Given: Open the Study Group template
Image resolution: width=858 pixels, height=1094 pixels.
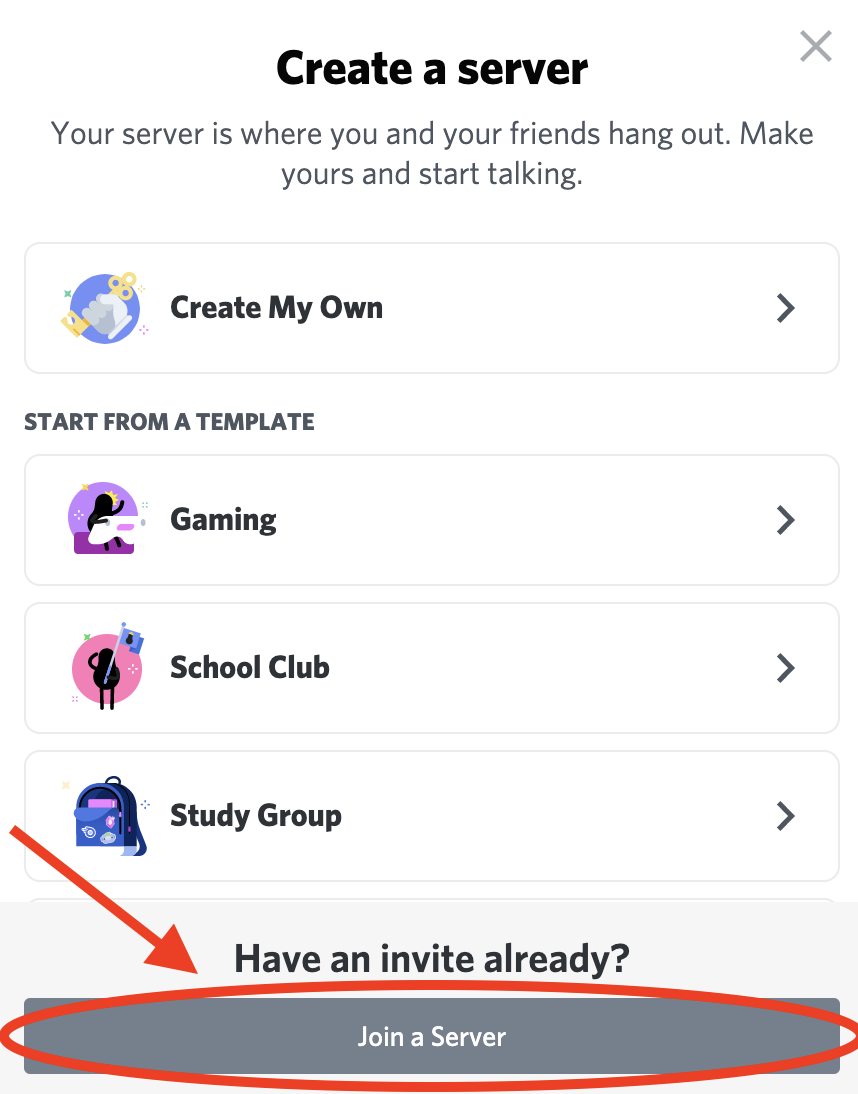Looking at the screenshot, I should [431, 816].
